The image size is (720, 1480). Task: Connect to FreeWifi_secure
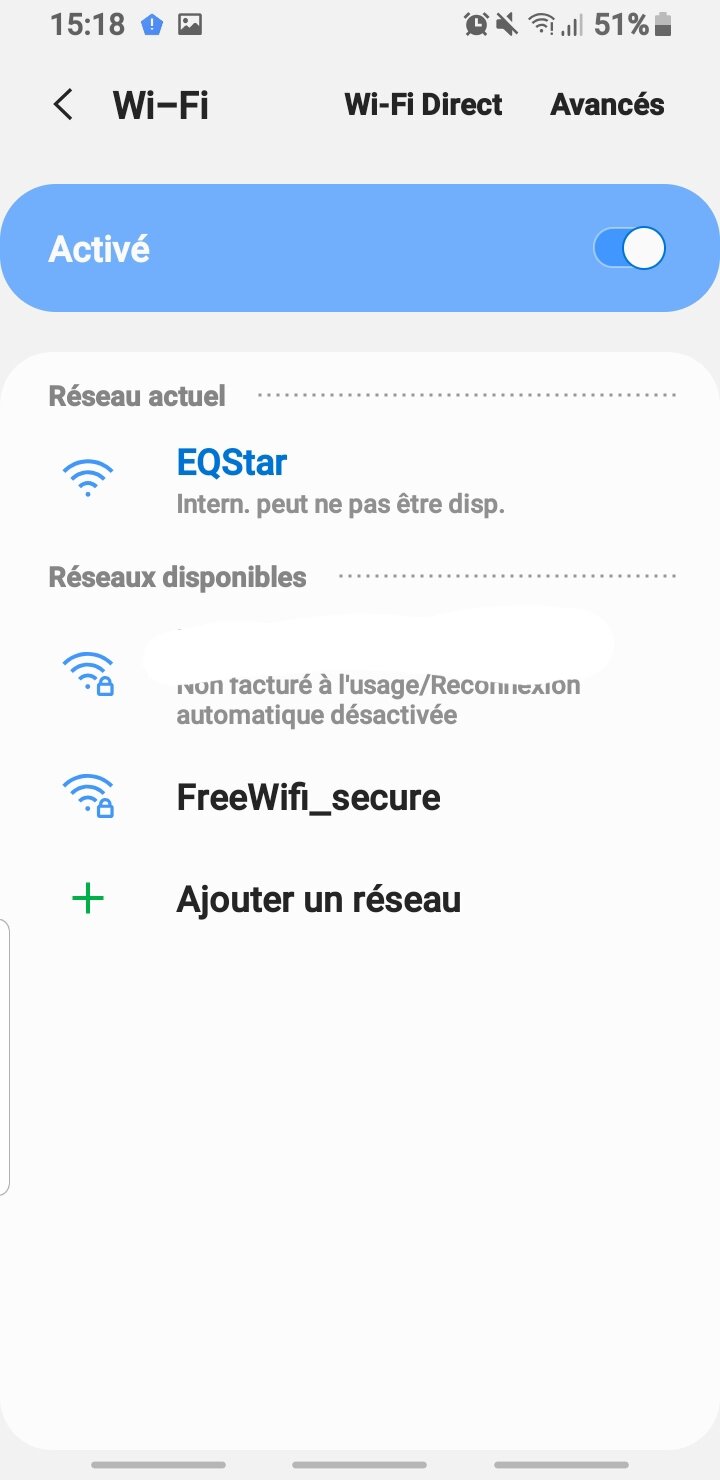(x=308, y=797)
